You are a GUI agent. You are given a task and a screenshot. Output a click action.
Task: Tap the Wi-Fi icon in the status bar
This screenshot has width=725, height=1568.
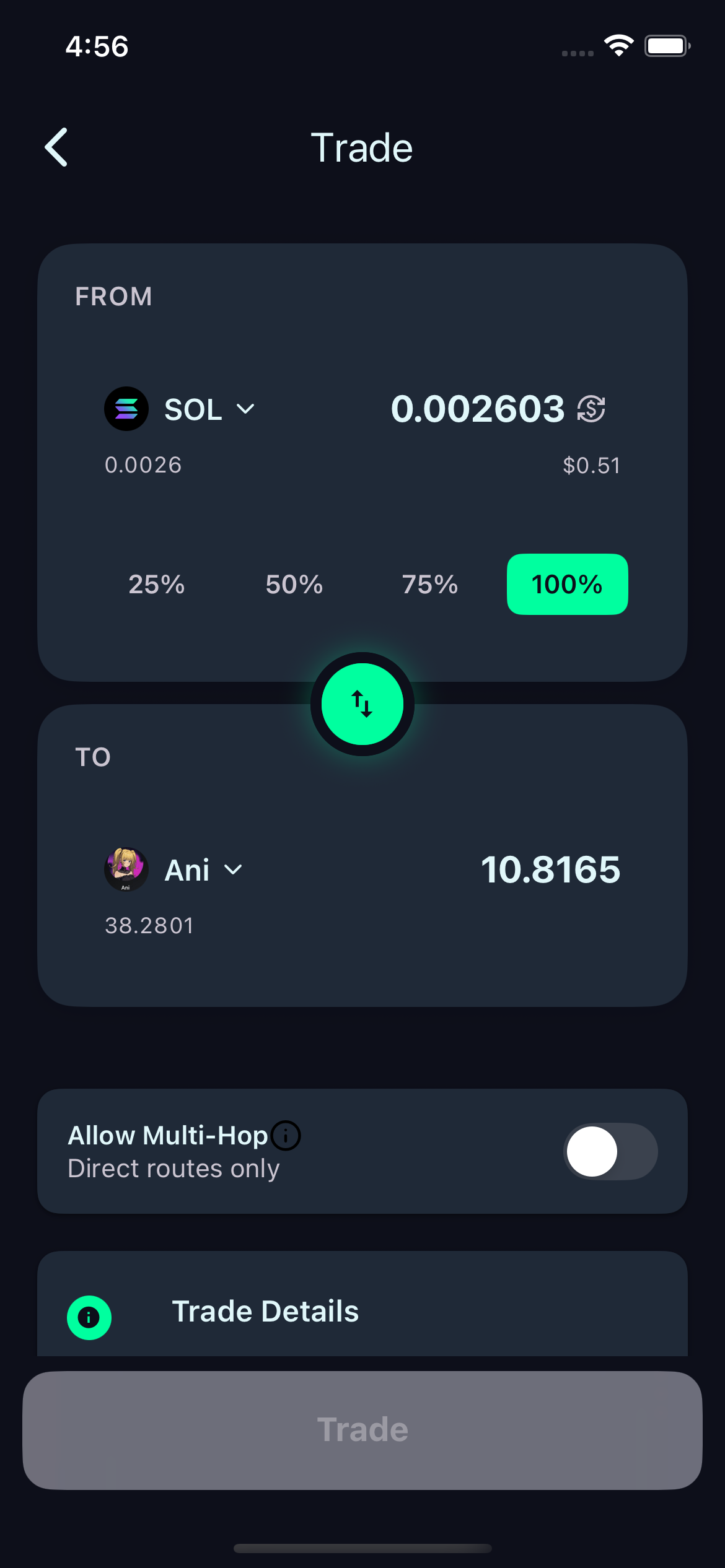618,45
